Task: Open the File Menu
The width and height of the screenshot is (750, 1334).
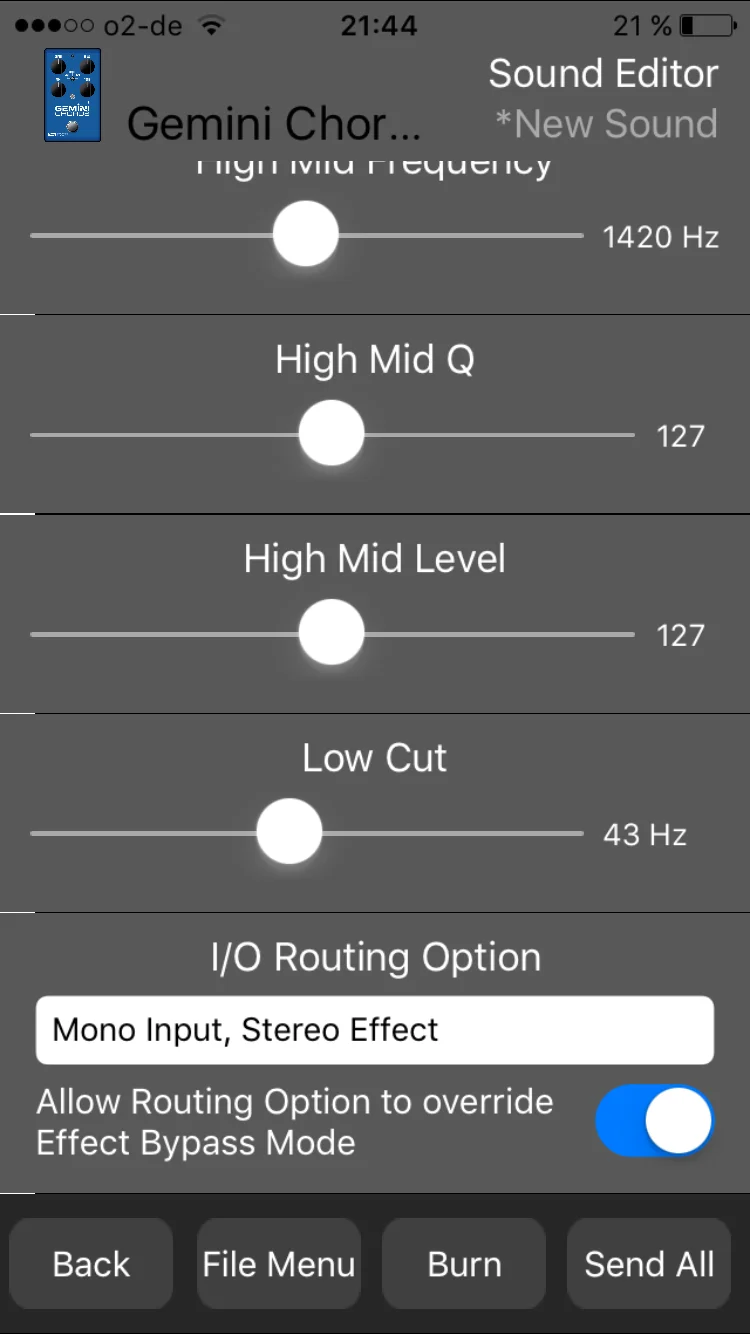Action: point(279,1264)
